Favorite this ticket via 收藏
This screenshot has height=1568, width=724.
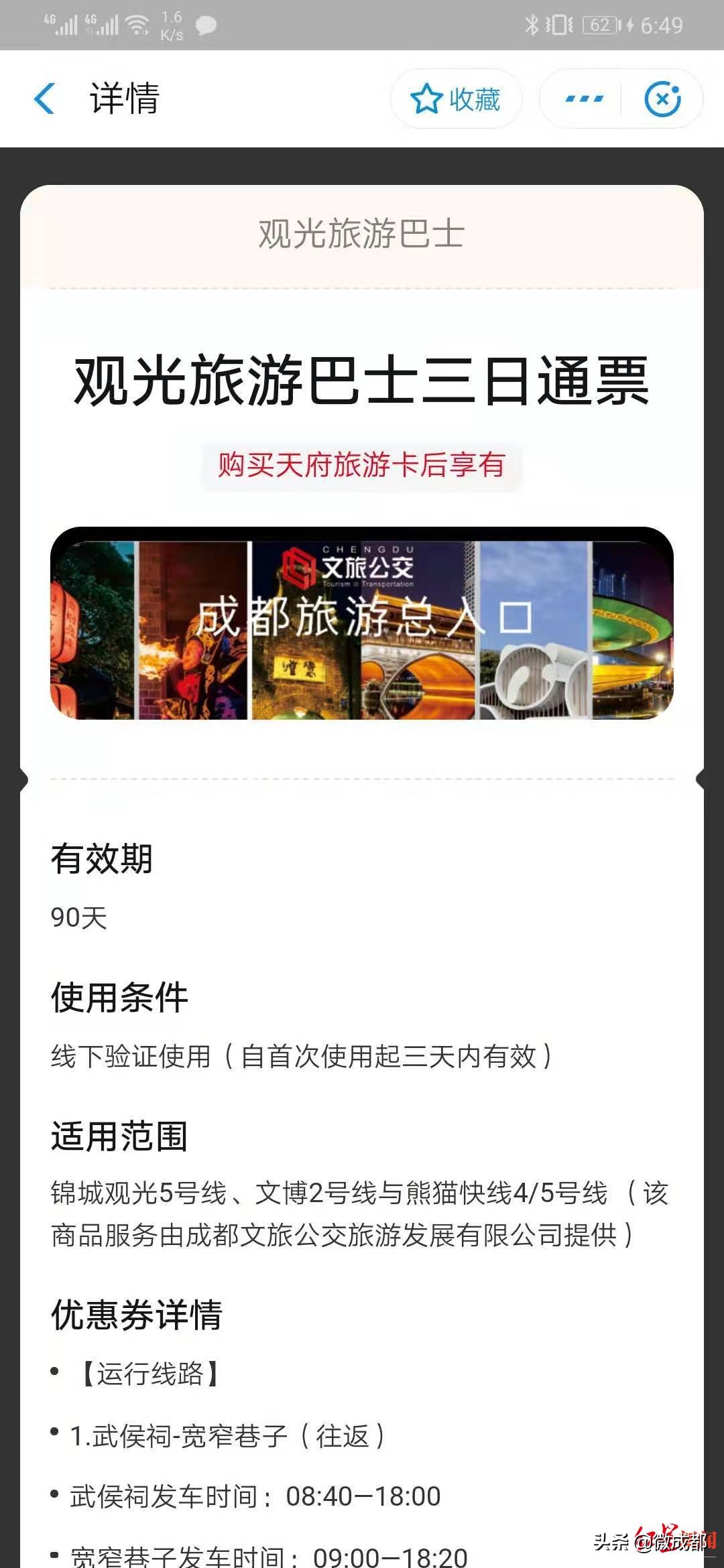tap(456, 99)
